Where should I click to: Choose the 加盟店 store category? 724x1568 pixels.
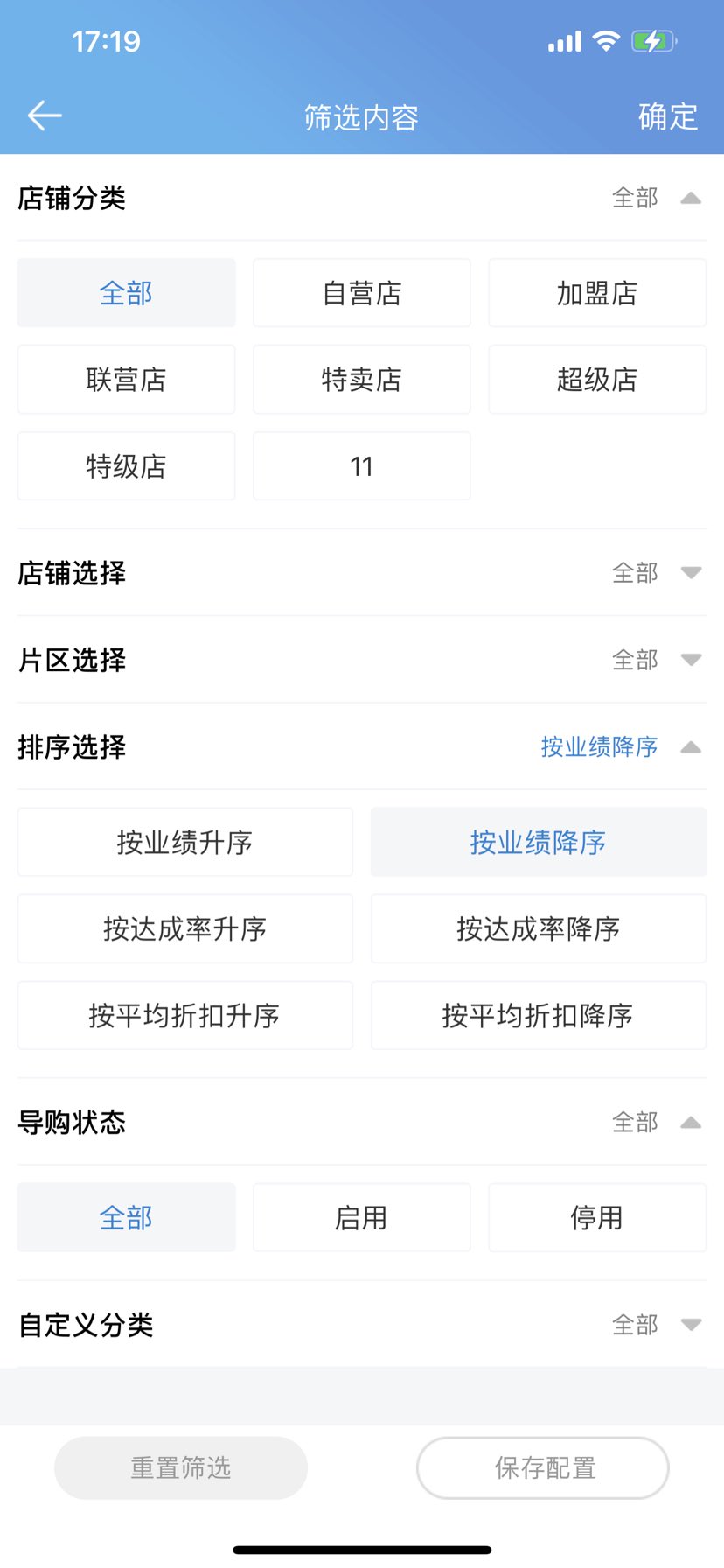(x=596, y=293)
